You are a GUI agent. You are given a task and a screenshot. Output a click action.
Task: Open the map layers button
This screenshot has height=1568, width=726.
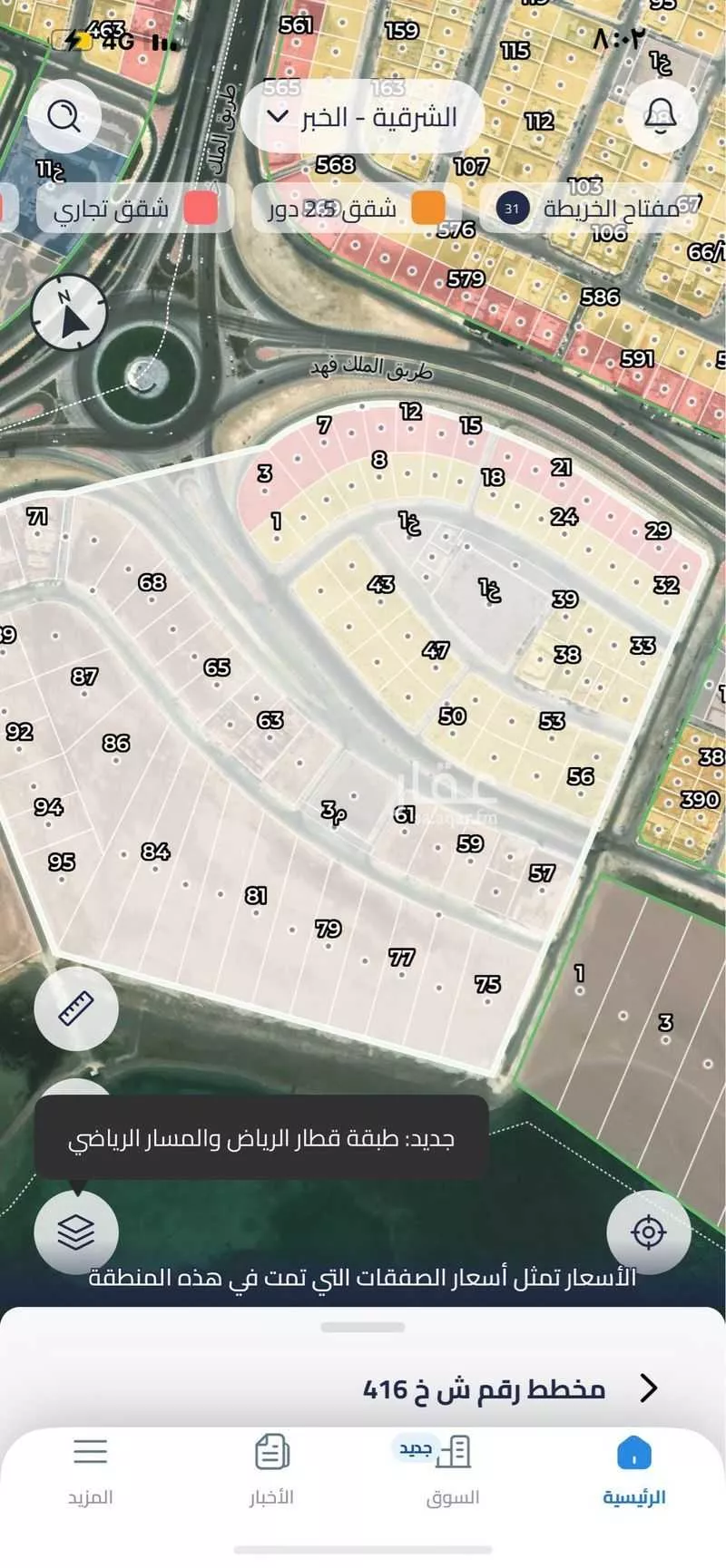pos(76,1232)
